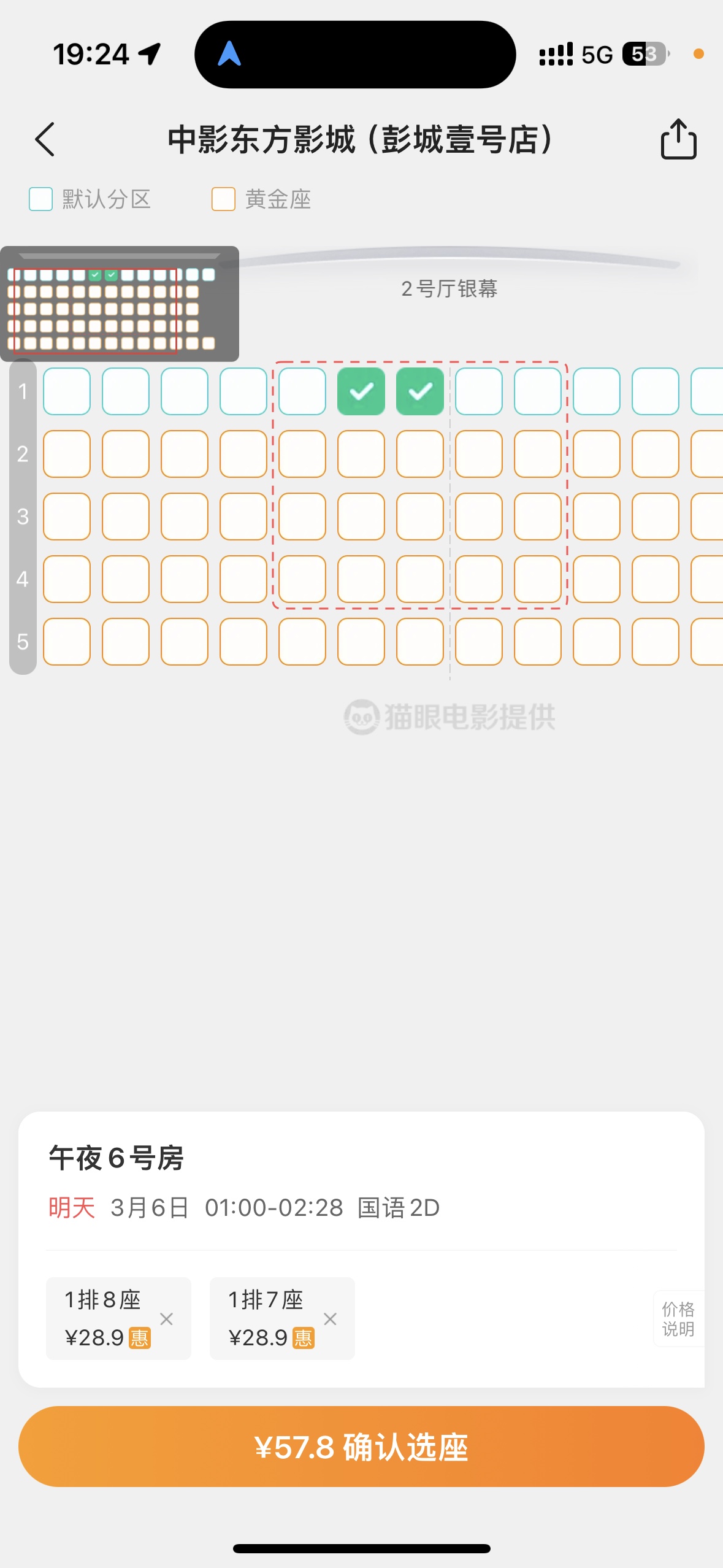Select the third seat in row 4
Image resolution: width=723 pixels, height=1568 pixels.
click(x=185, y=579)
